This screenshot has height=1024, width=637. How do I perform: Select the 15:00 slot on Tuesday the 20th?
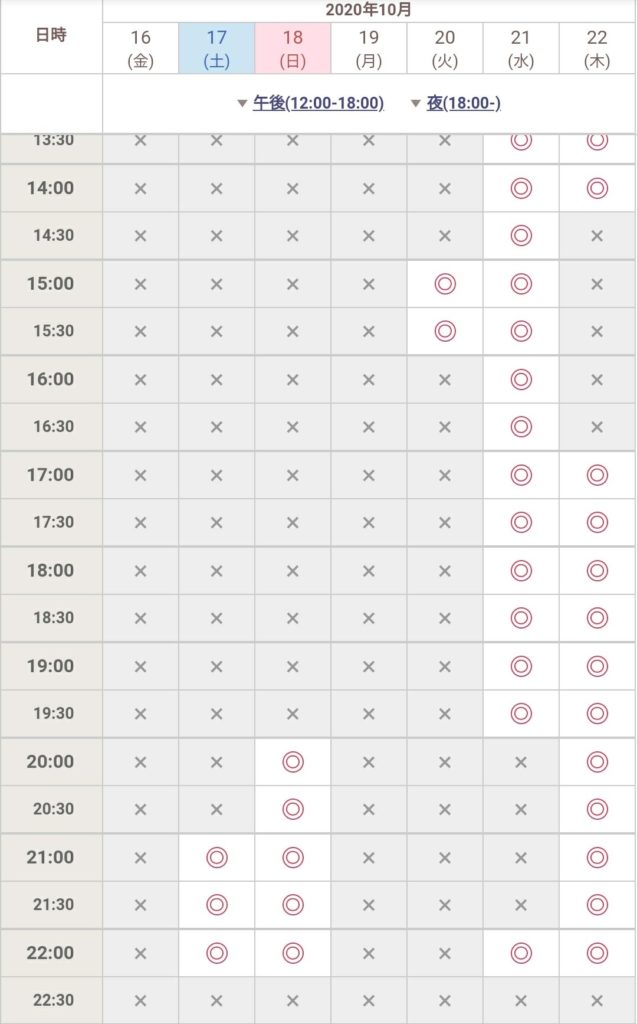(445, 284)
